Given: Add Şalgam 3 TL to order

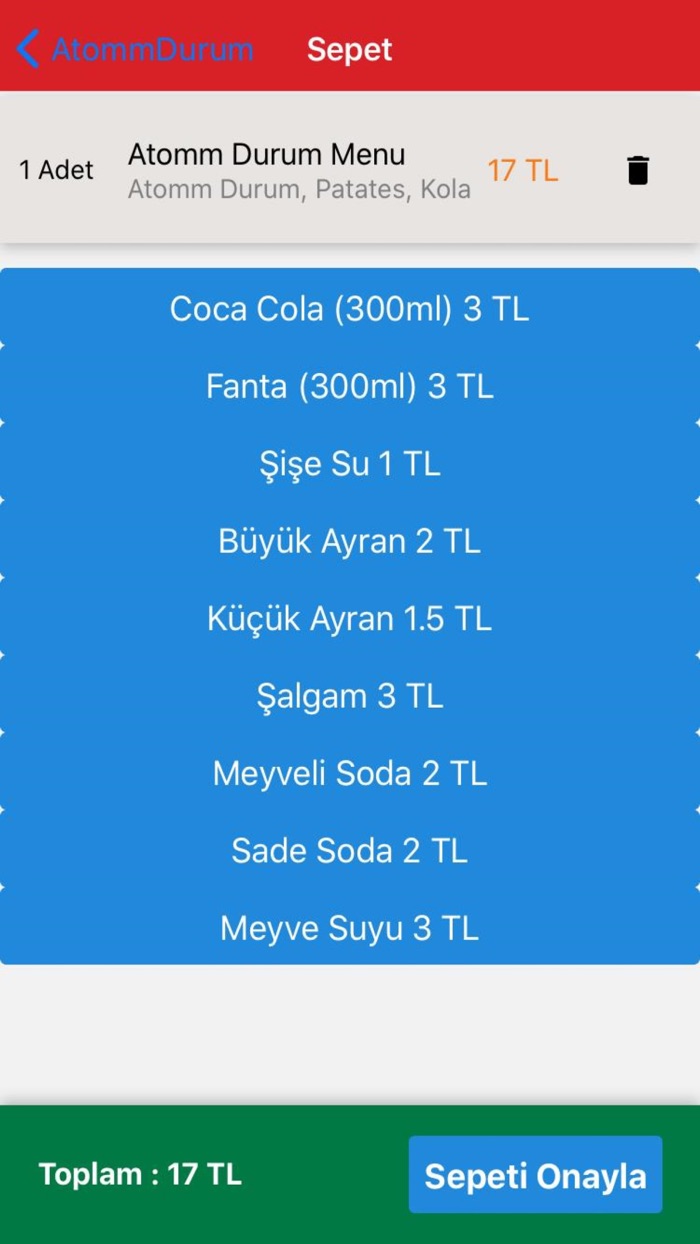Looking at the screenshot, I should click(x=349, y=696).
